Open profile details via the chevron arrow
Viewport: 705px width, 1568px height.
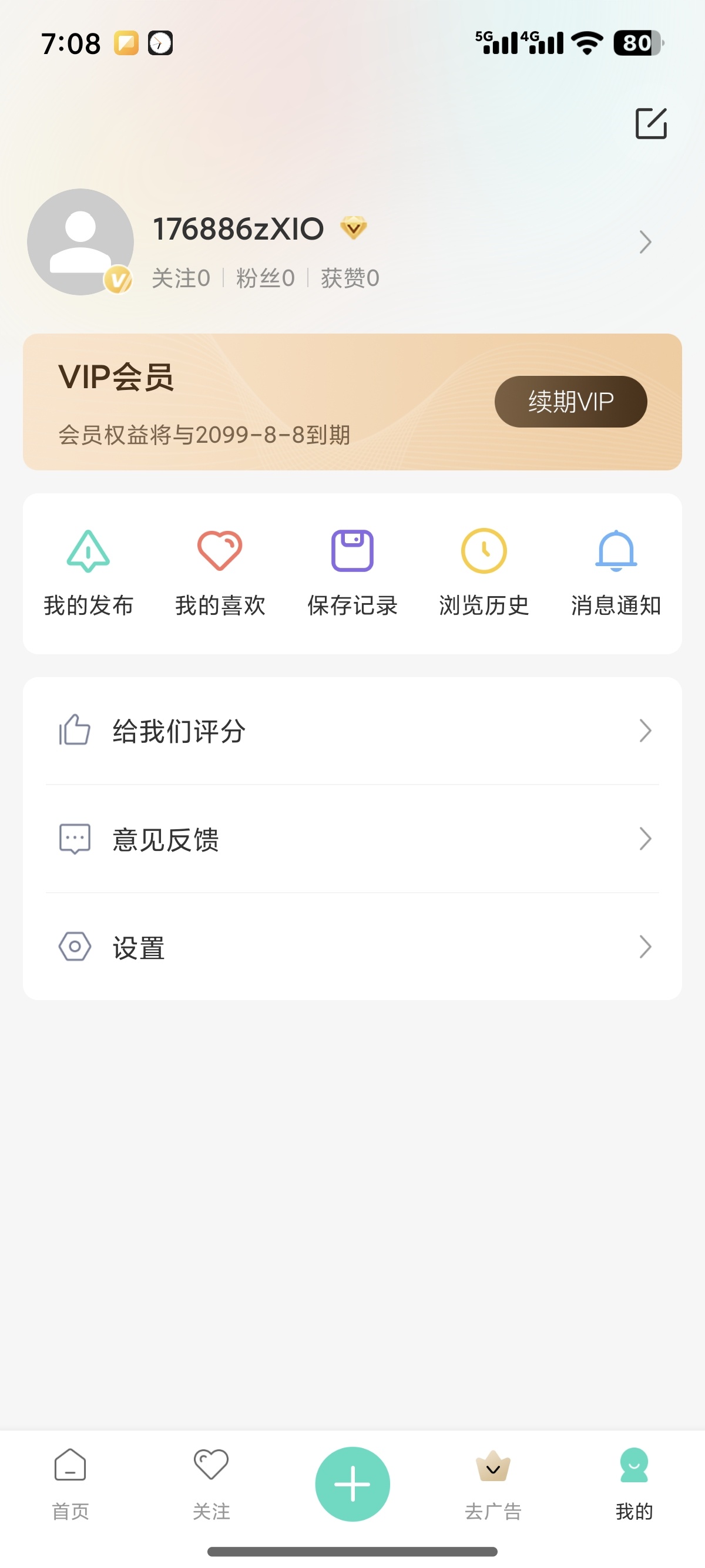(x=645, y=243)
